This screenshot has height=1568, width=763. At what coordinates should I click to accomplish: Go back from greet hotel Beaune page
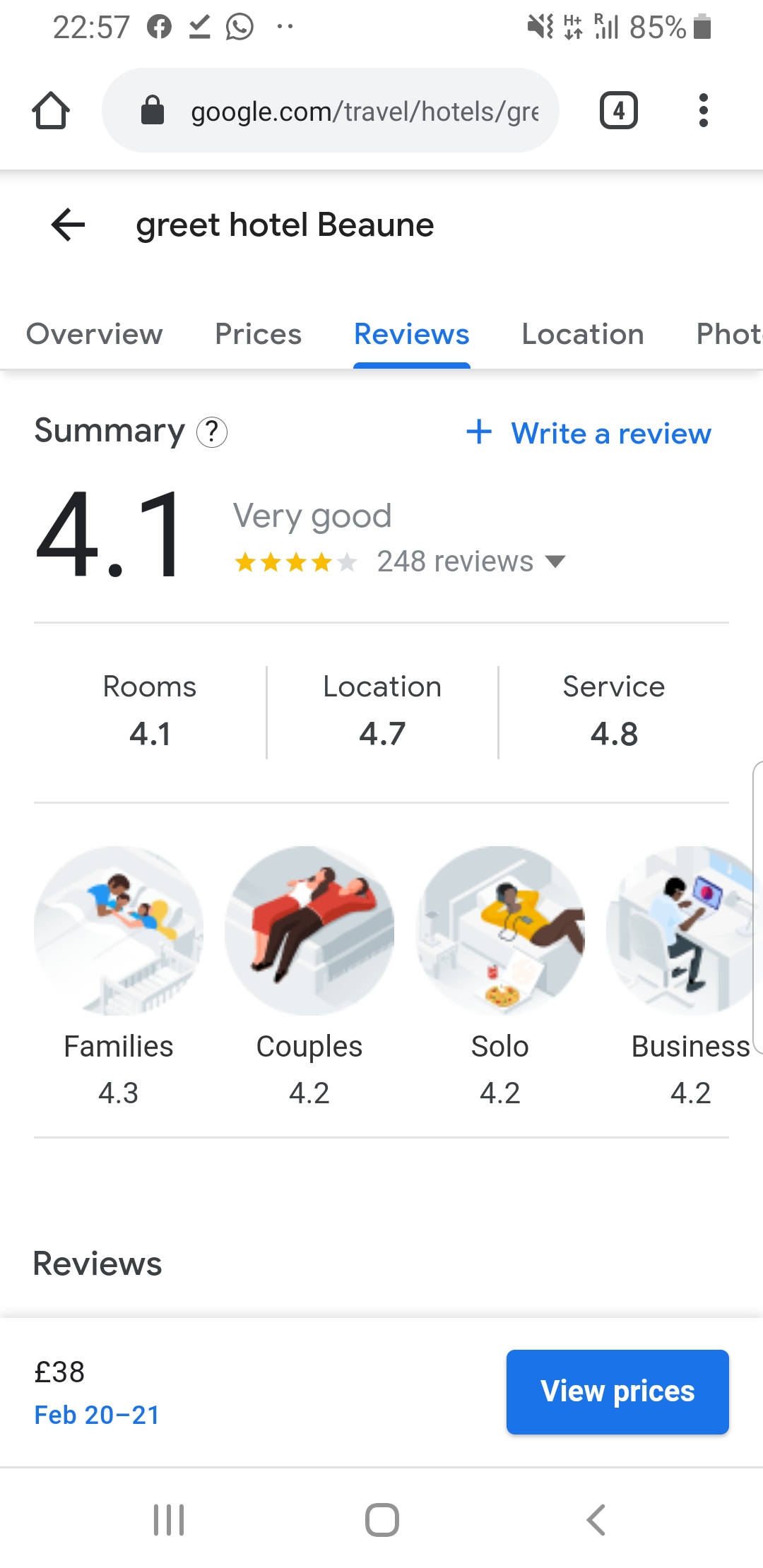[69, 225]
